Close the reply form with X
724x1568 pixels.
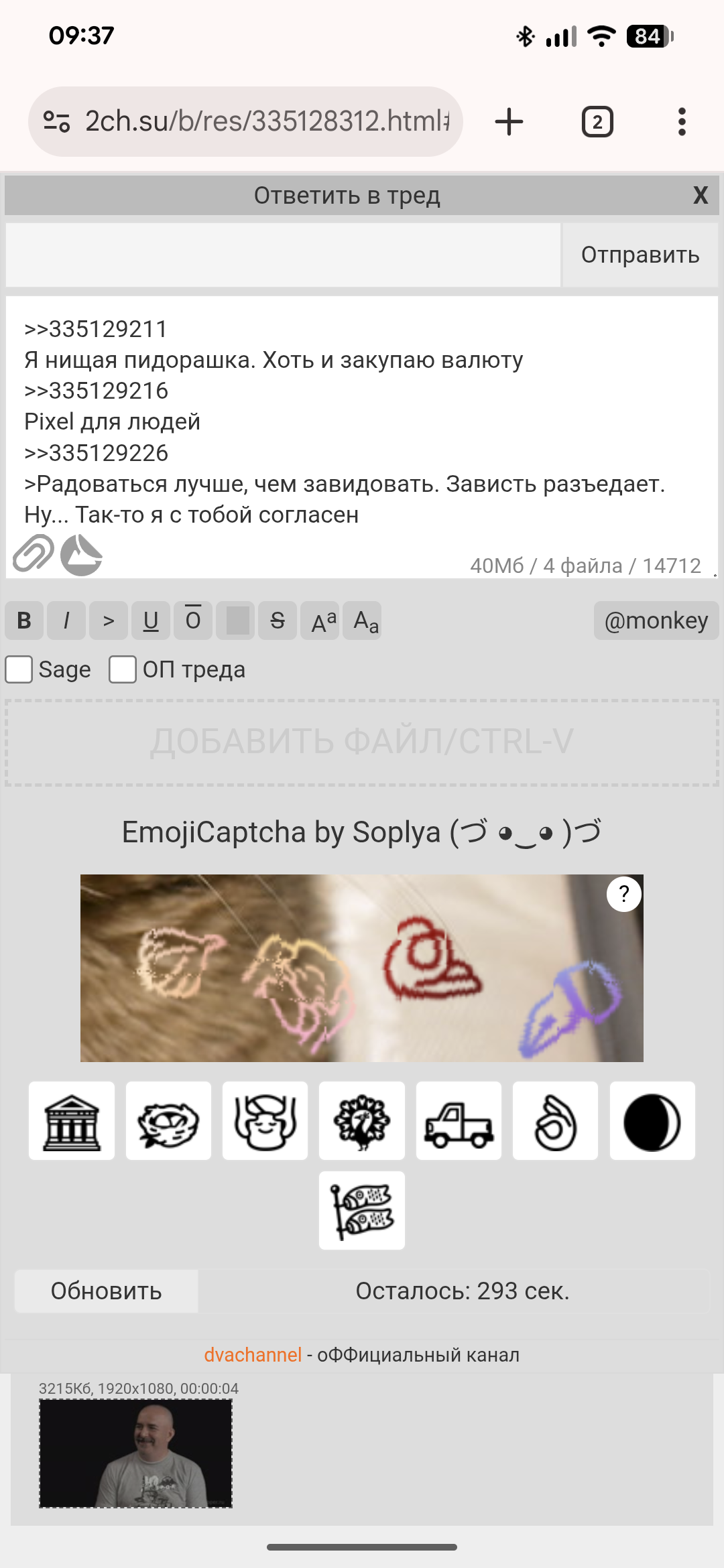(x=701, y=196)
